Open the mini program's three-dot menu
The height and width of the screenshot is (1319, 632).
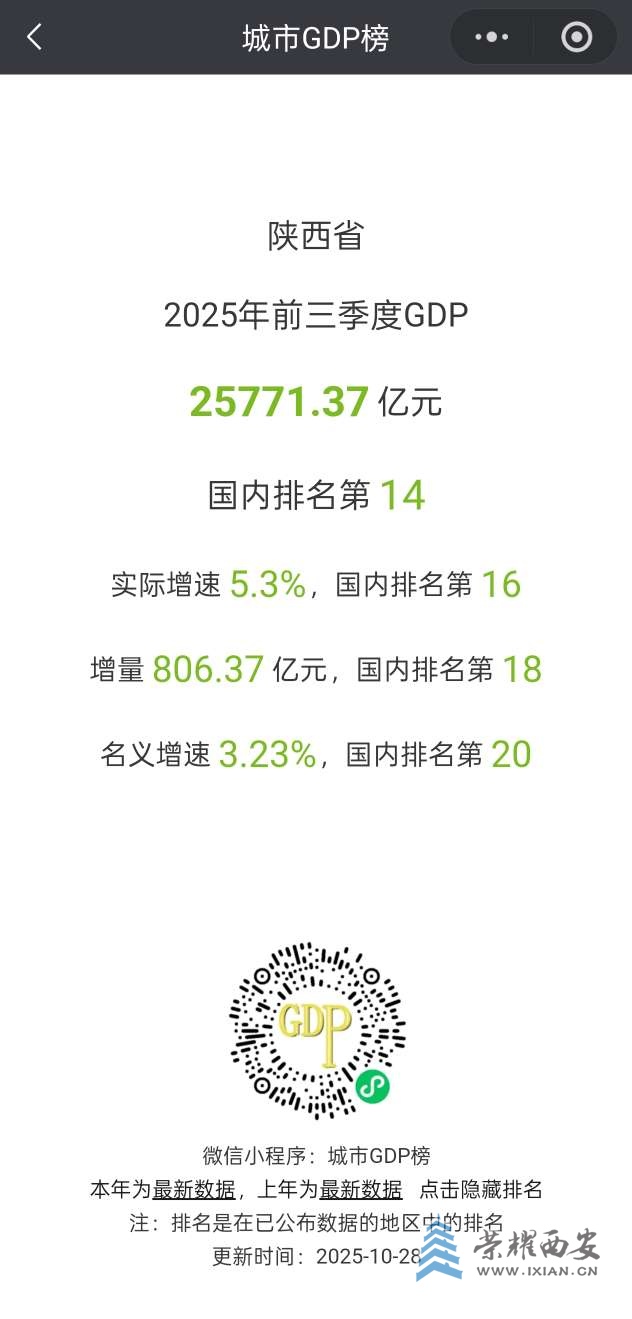tap(492, 38)
